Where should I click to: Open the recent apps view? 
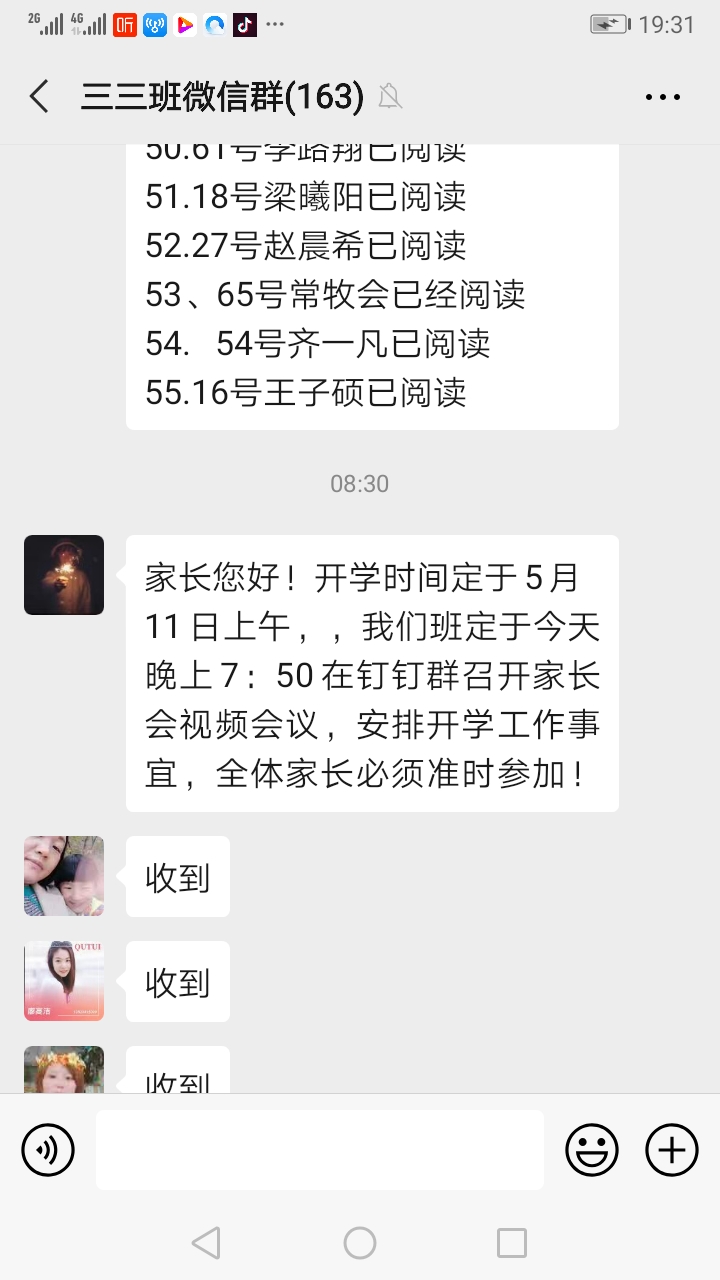[x=511, y=1243]
